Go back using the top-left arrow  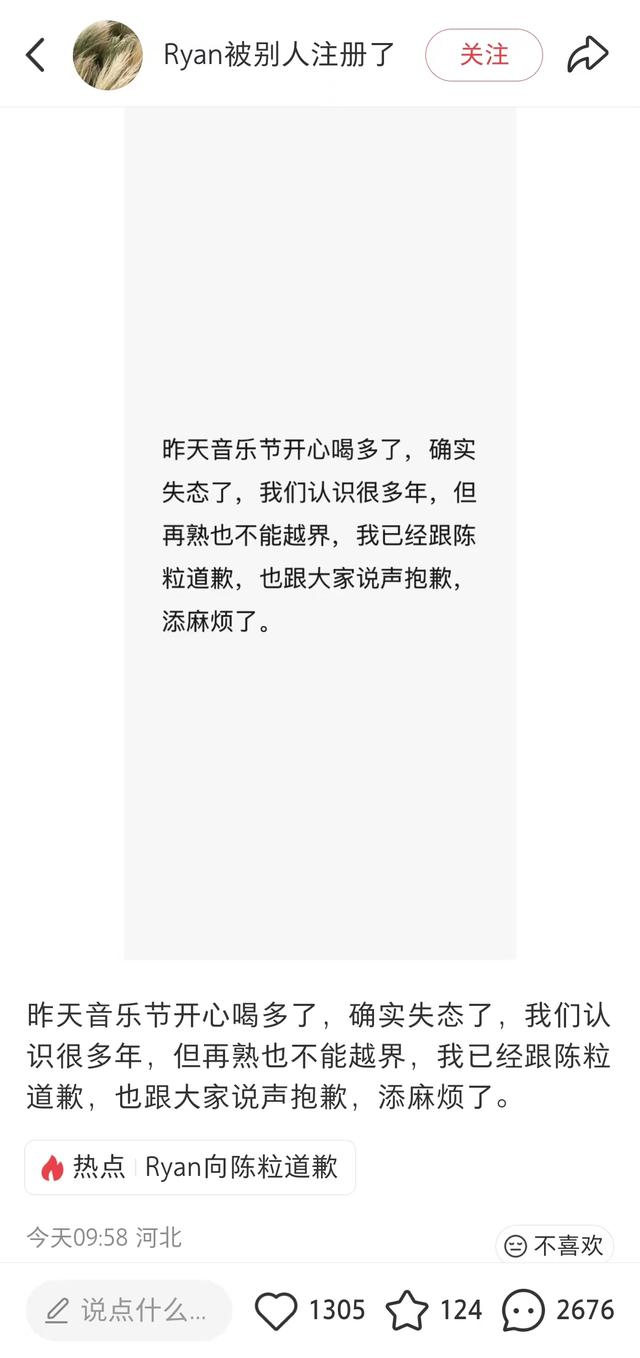[x=36, y=55]
